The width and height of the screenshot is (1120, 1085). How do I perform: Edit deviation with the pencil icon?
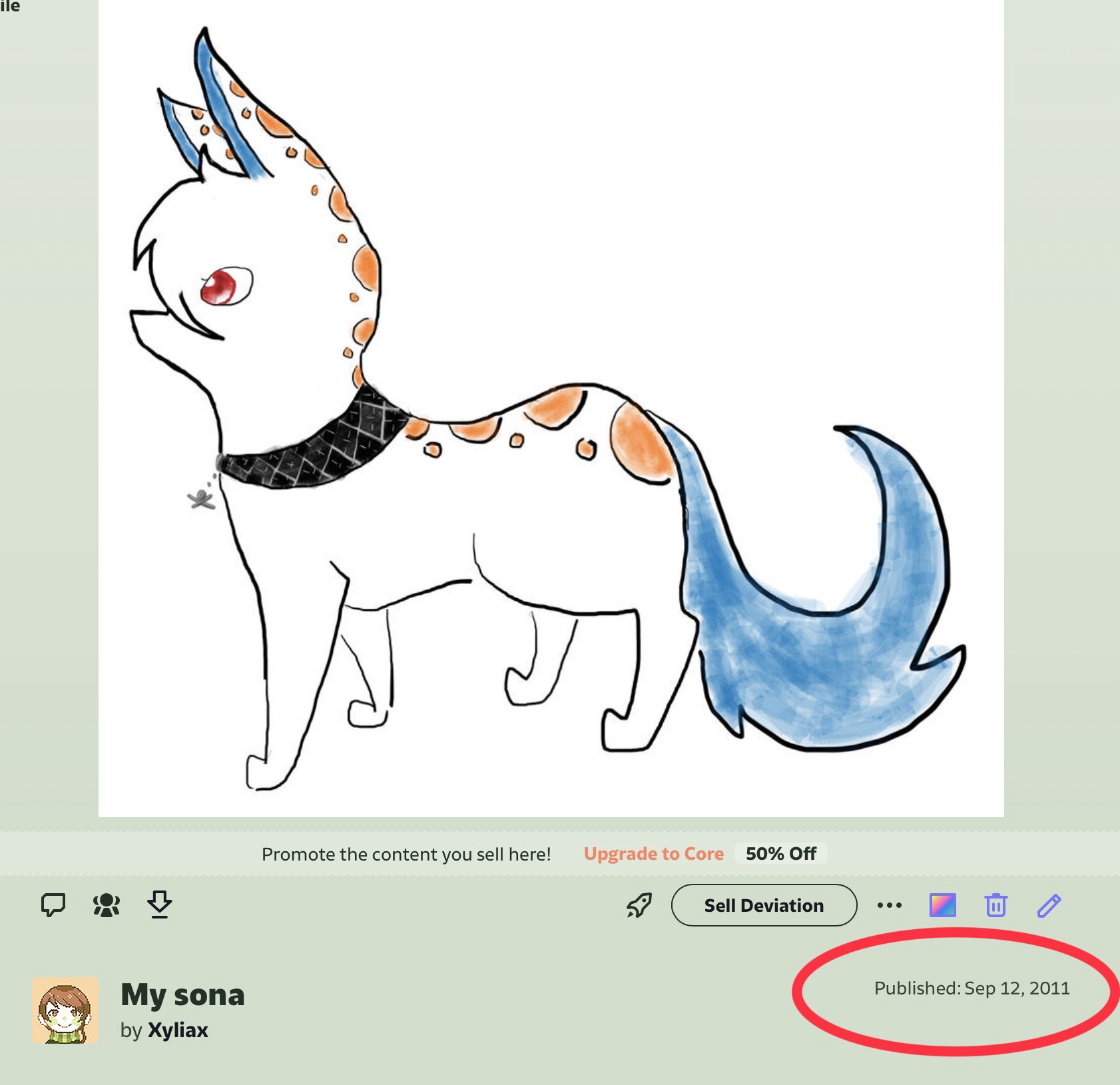tap(1049, 905)
